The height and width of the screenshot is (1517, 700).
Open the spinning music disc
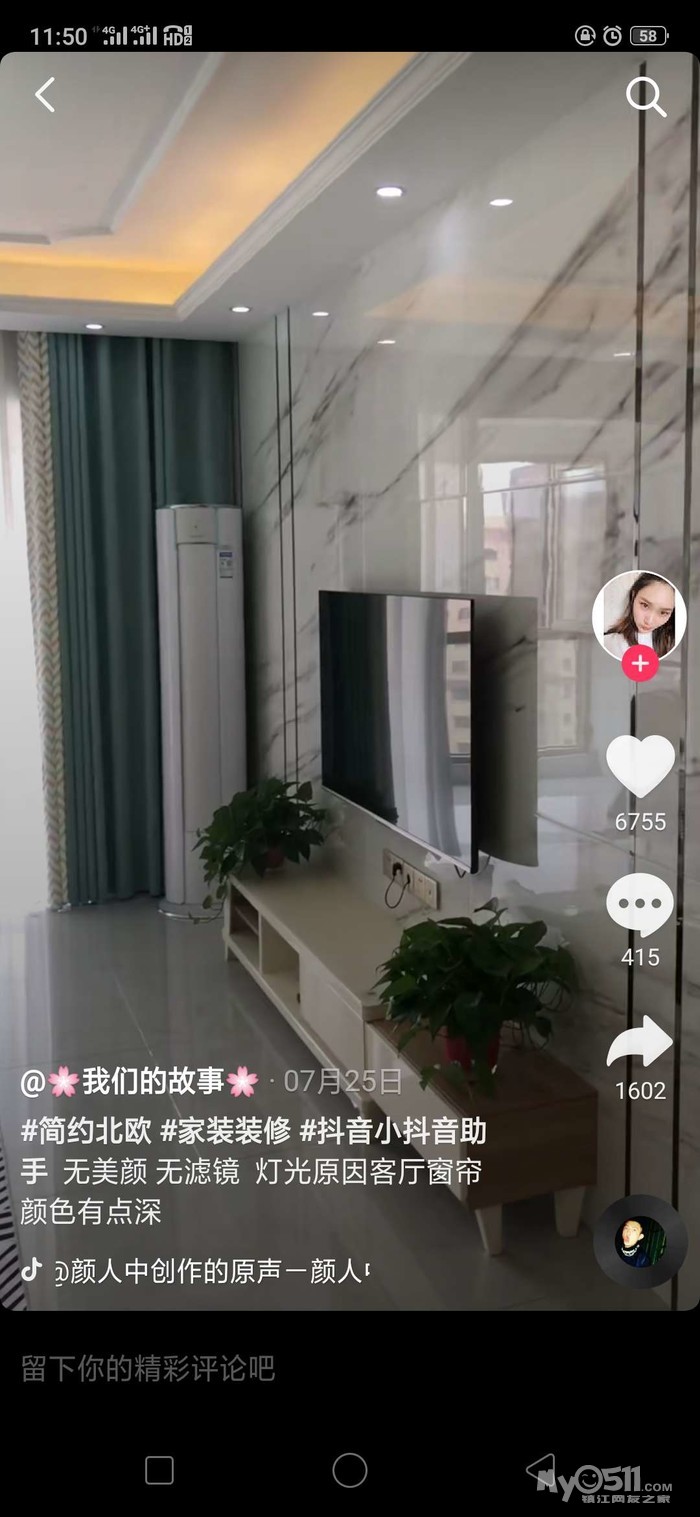[640, 1241]
